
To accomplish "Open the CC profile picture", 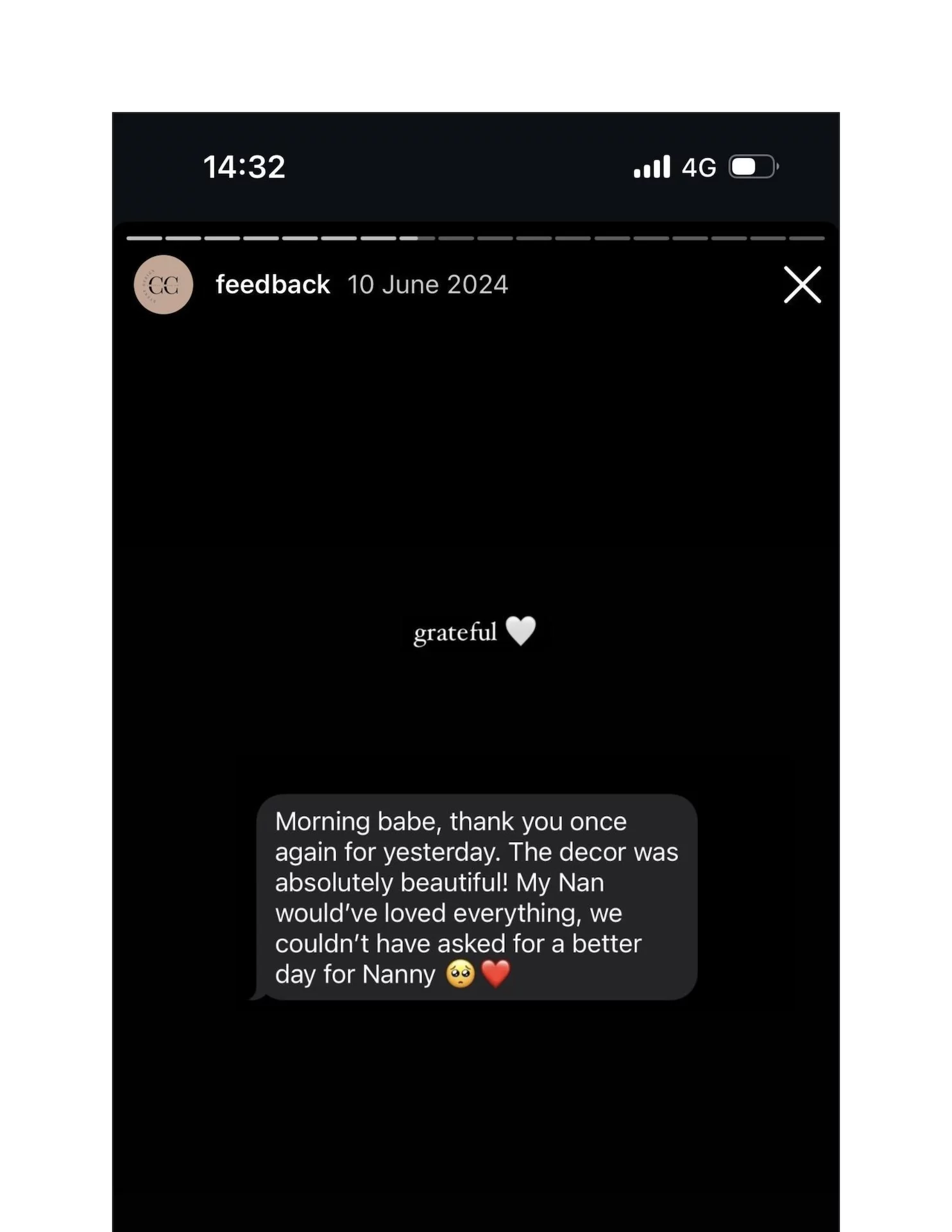I will (164, 285).
